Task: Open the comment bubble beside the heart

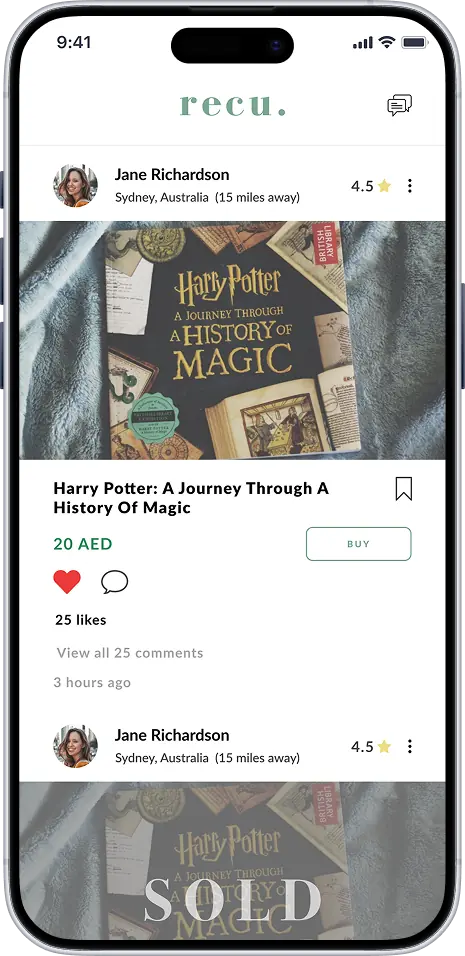Action: click(x=115, y=582)
